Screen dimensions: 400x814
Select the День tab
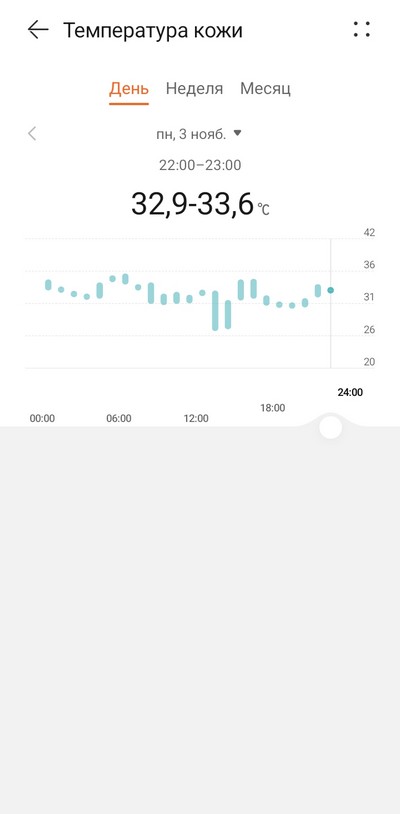(129, 89)
